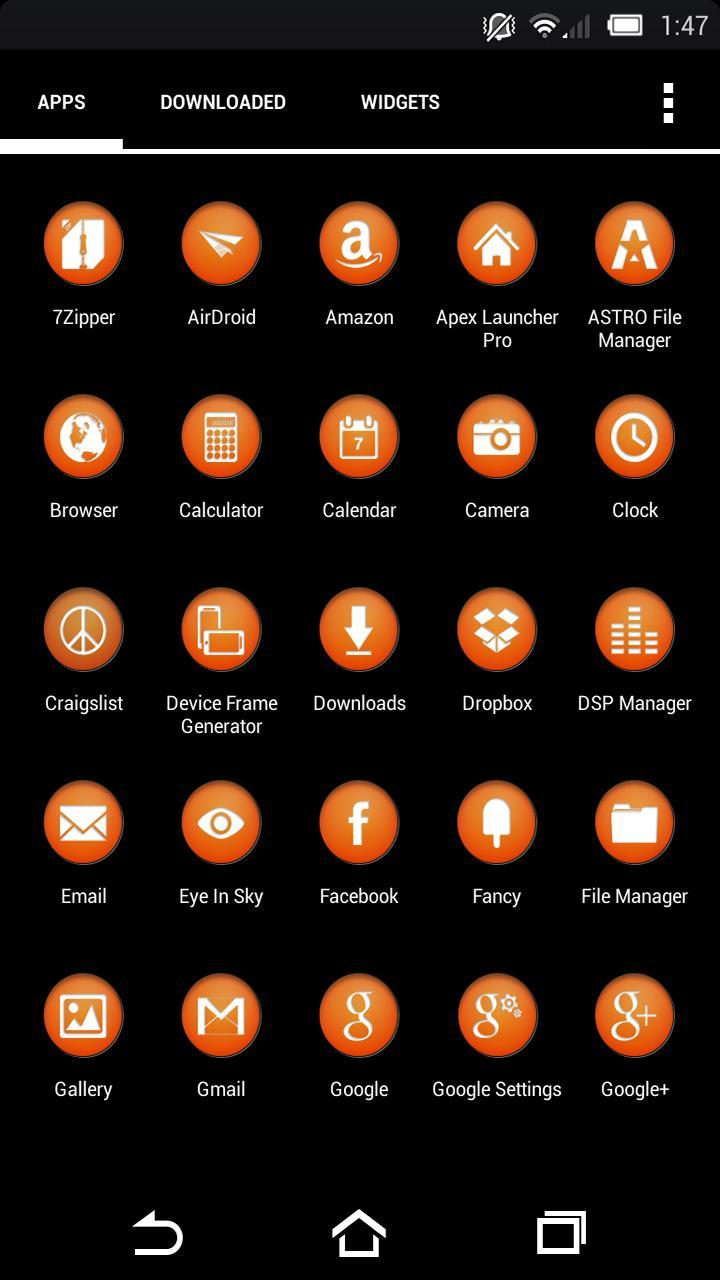This screenshot has height=1280, width=720.
Task: Switch to the Widgets tab
Action: point(400,102)
